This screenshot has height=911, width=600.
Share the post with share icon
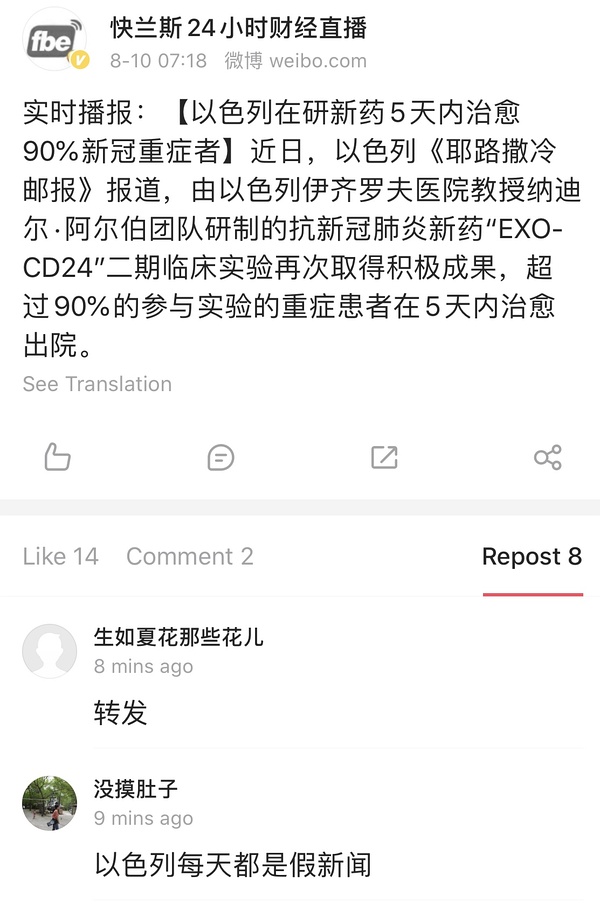(x=547, y=457)
